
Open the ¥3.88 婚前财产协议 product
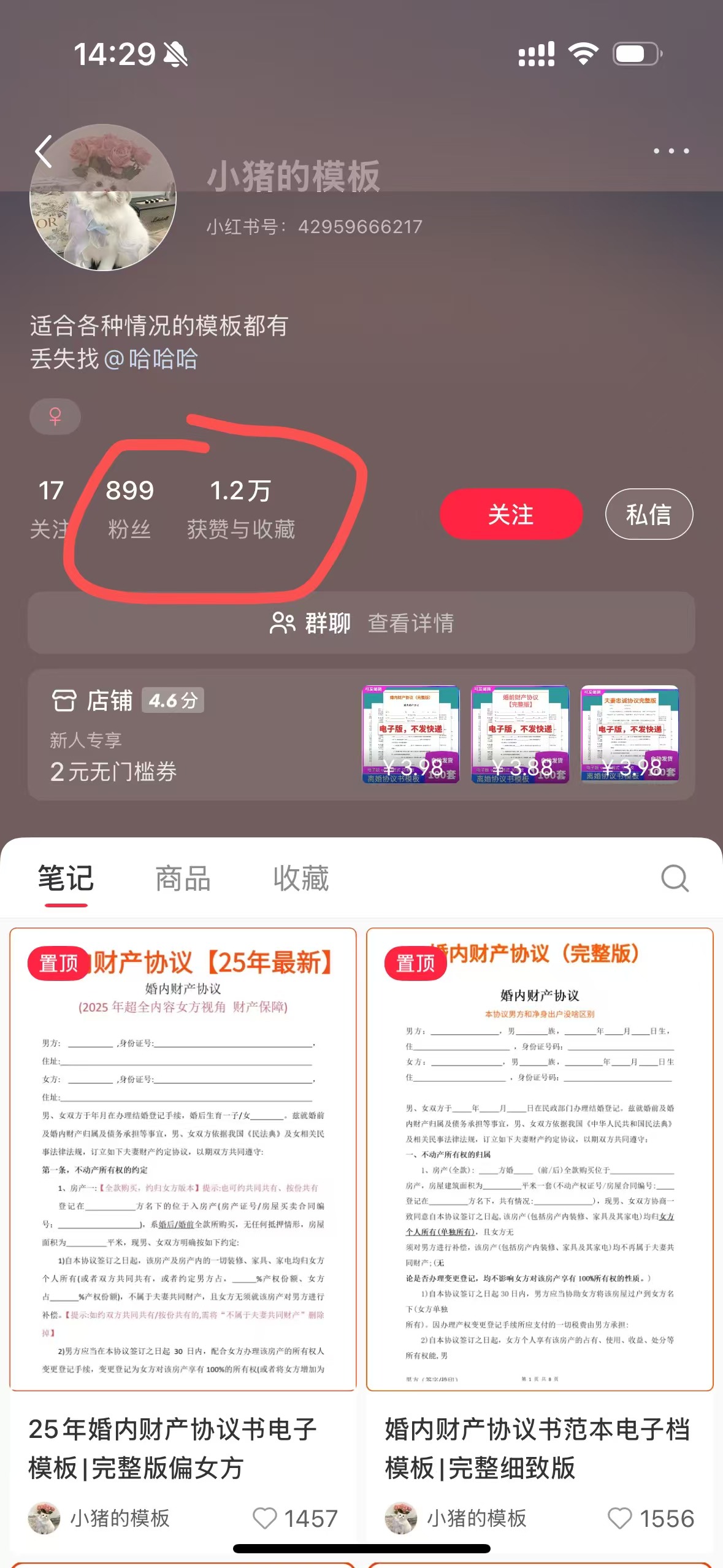pos(520,734)
